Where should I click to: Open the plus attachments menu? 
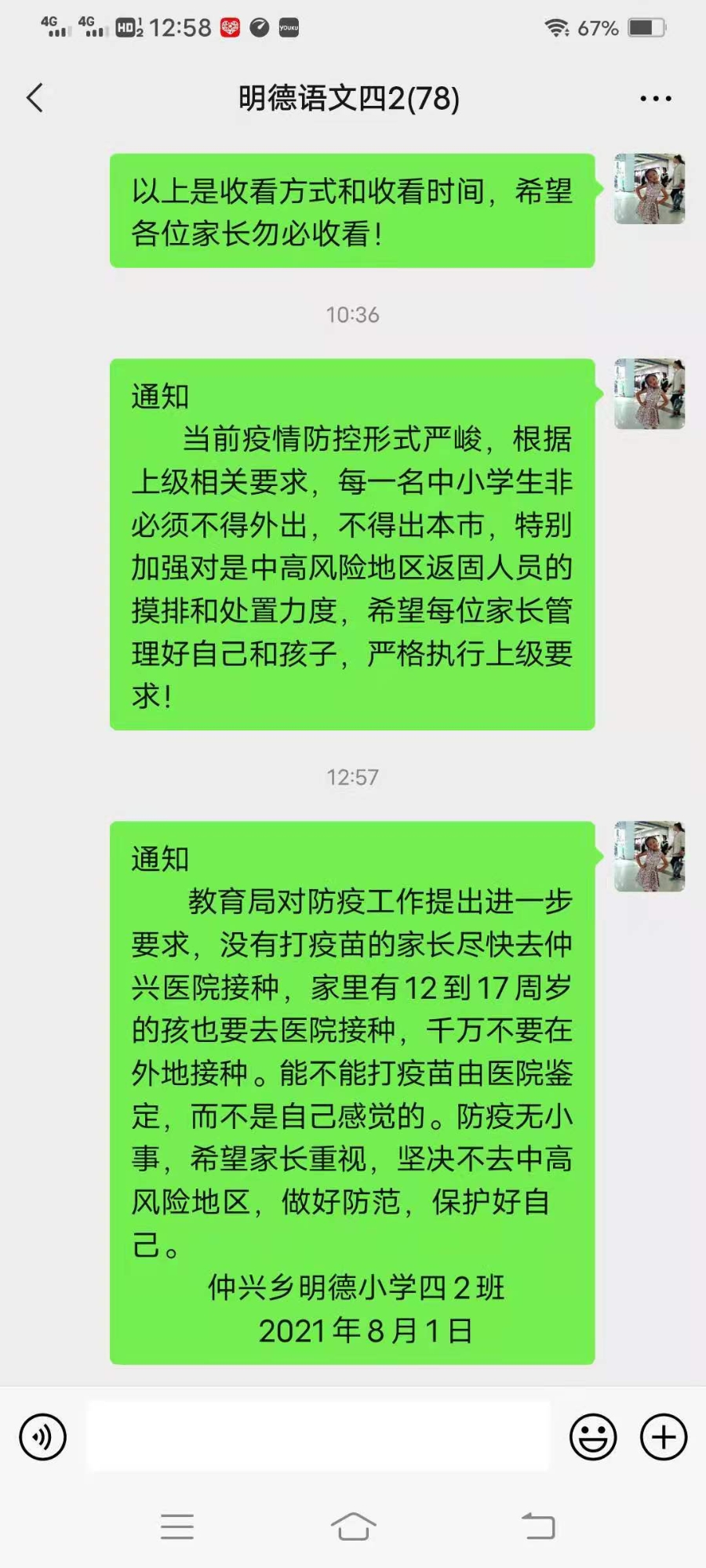(x=664, y=1437)
